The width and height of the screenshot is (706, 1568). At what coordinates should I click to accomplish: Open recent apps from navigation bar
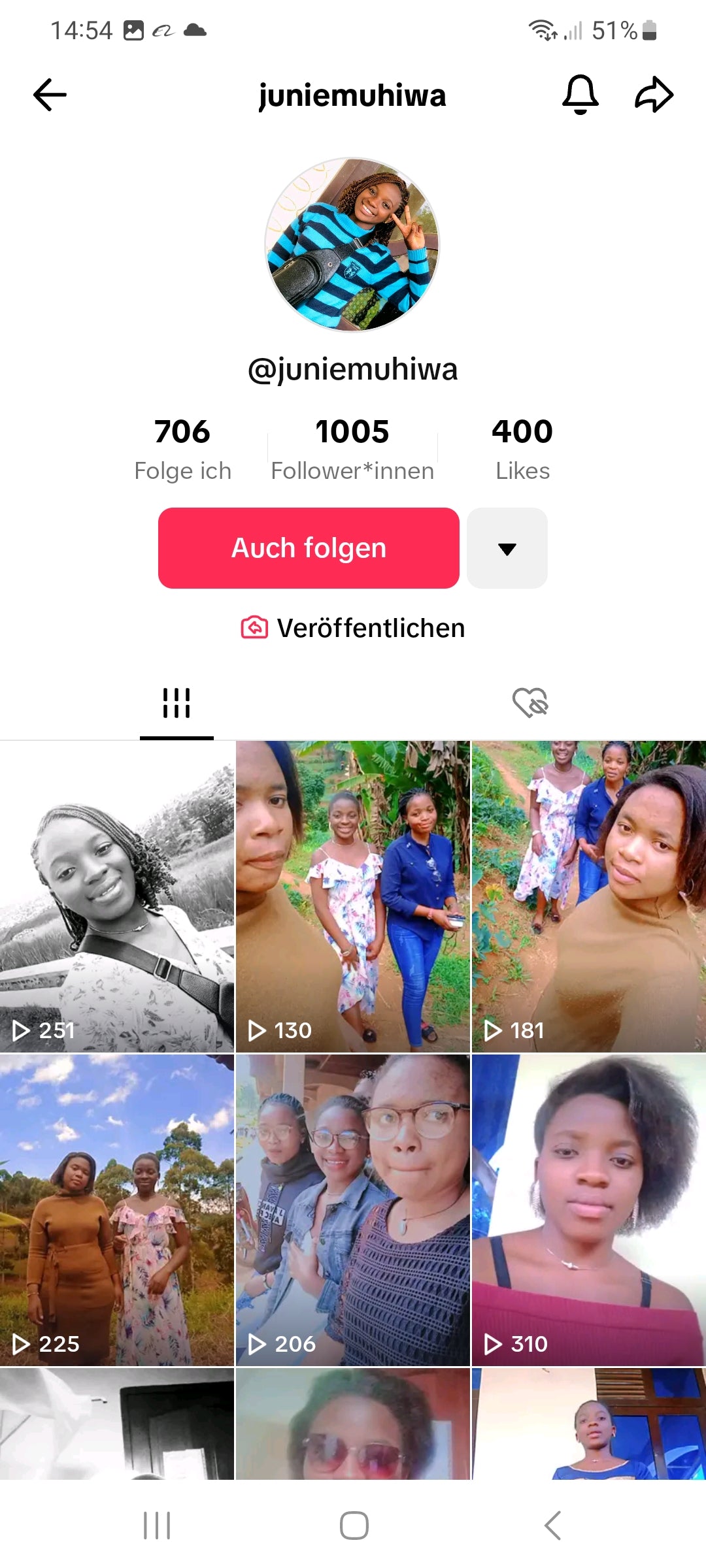point(157,1526)
